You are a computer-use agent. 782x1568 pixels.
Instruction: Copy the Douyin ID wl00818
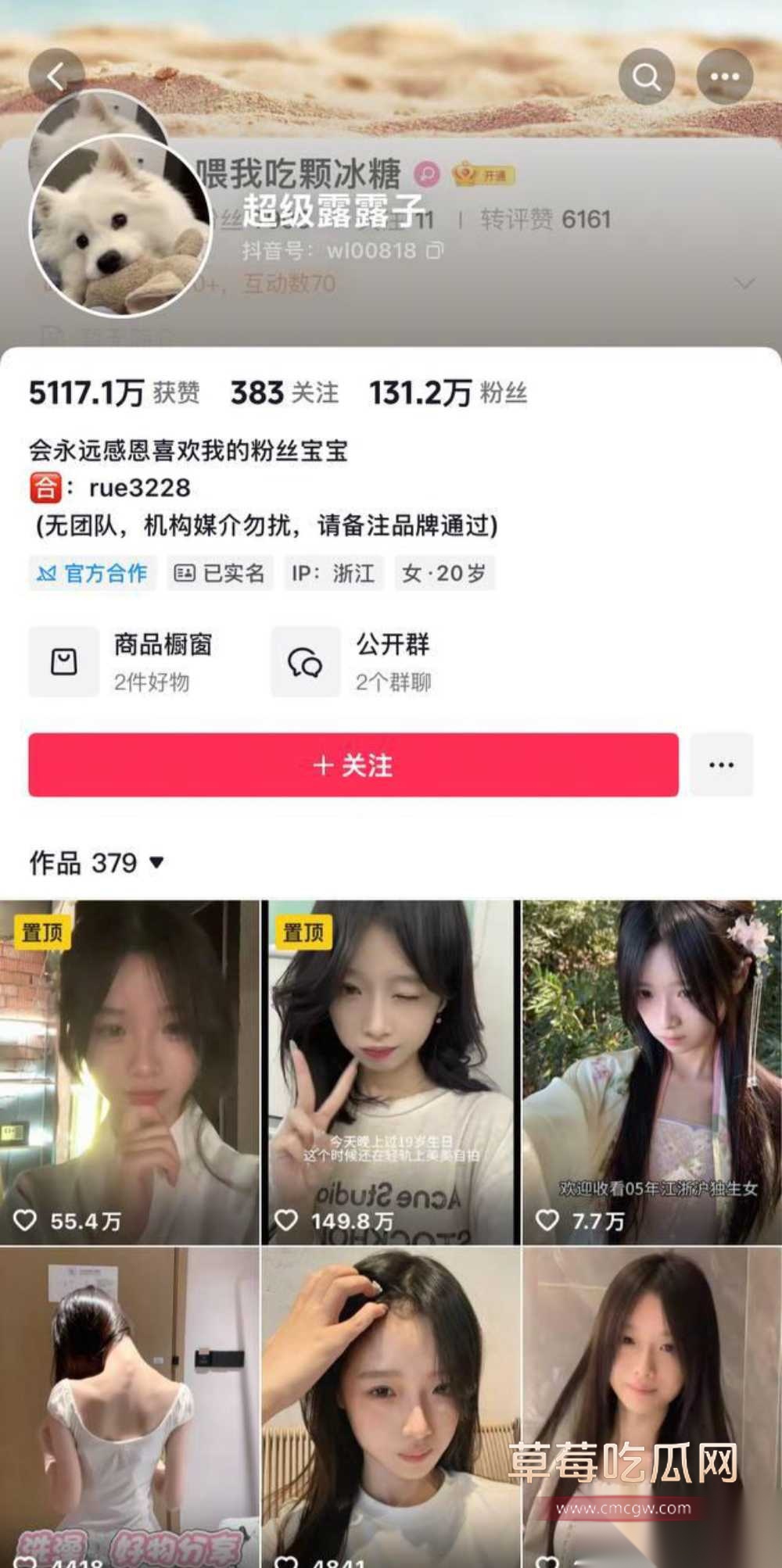click(435, 250)
